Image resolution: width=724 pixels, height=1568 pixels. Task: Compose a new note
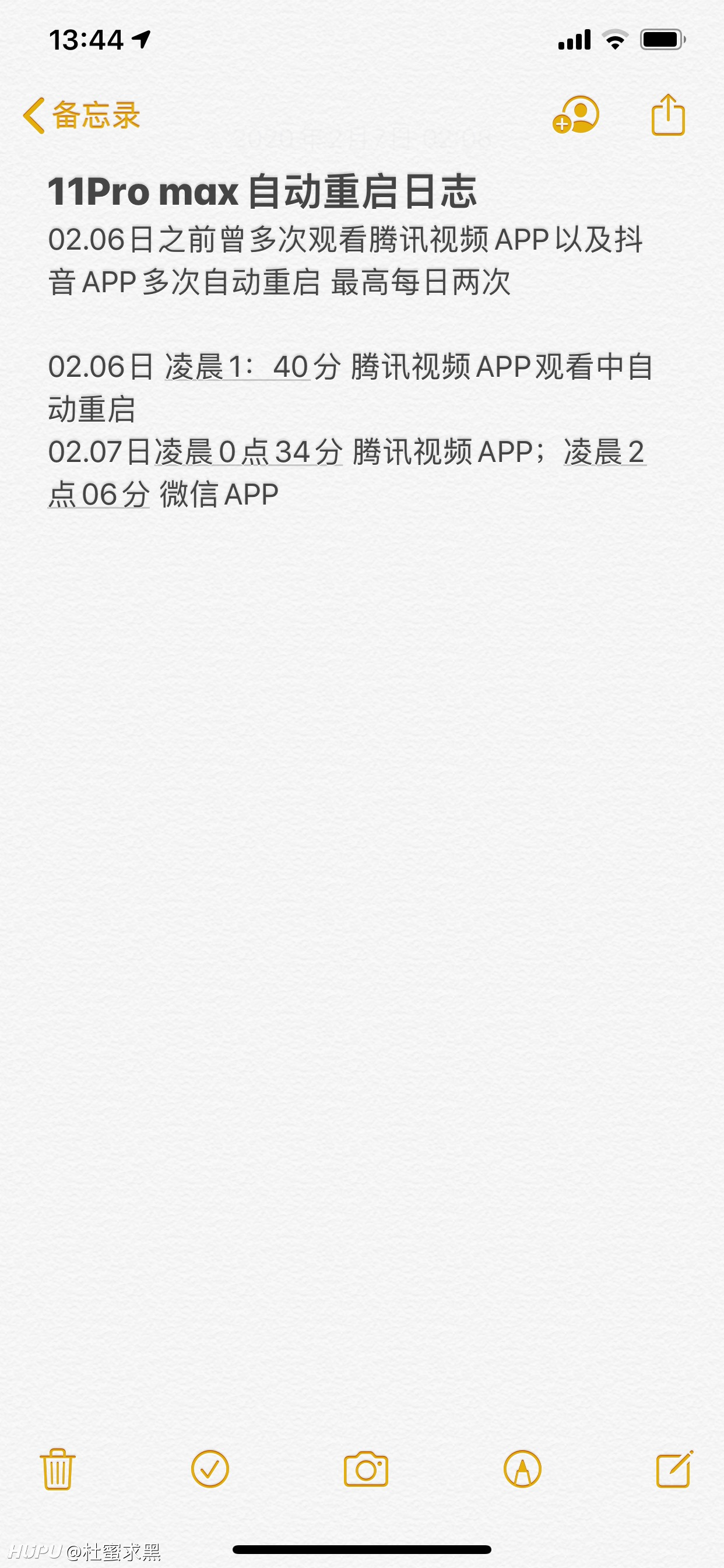(x=674, y=1469)
